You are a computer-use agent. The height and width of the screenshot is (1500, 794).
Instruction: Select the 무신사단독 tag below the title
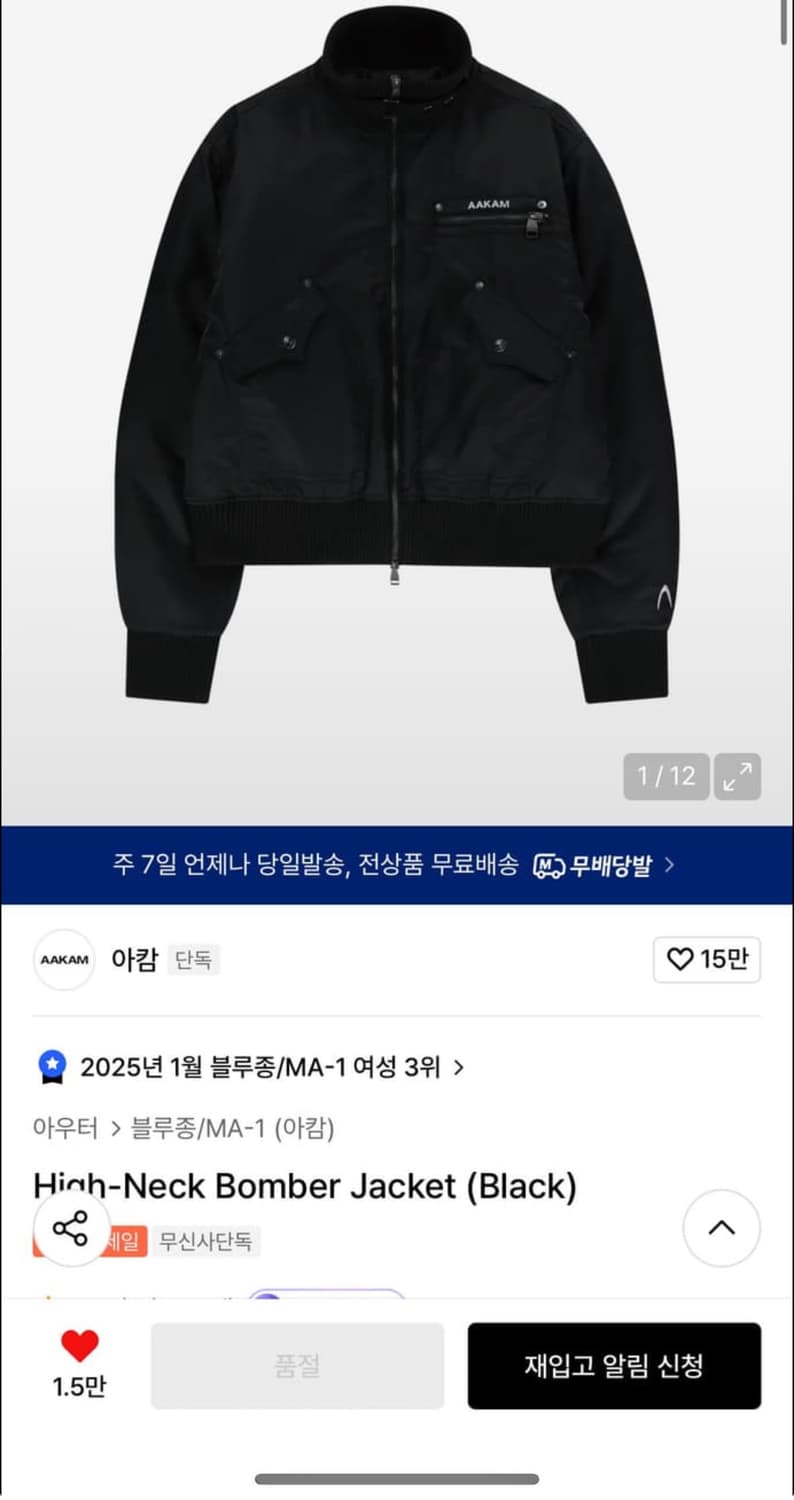tap(206, 1240)
